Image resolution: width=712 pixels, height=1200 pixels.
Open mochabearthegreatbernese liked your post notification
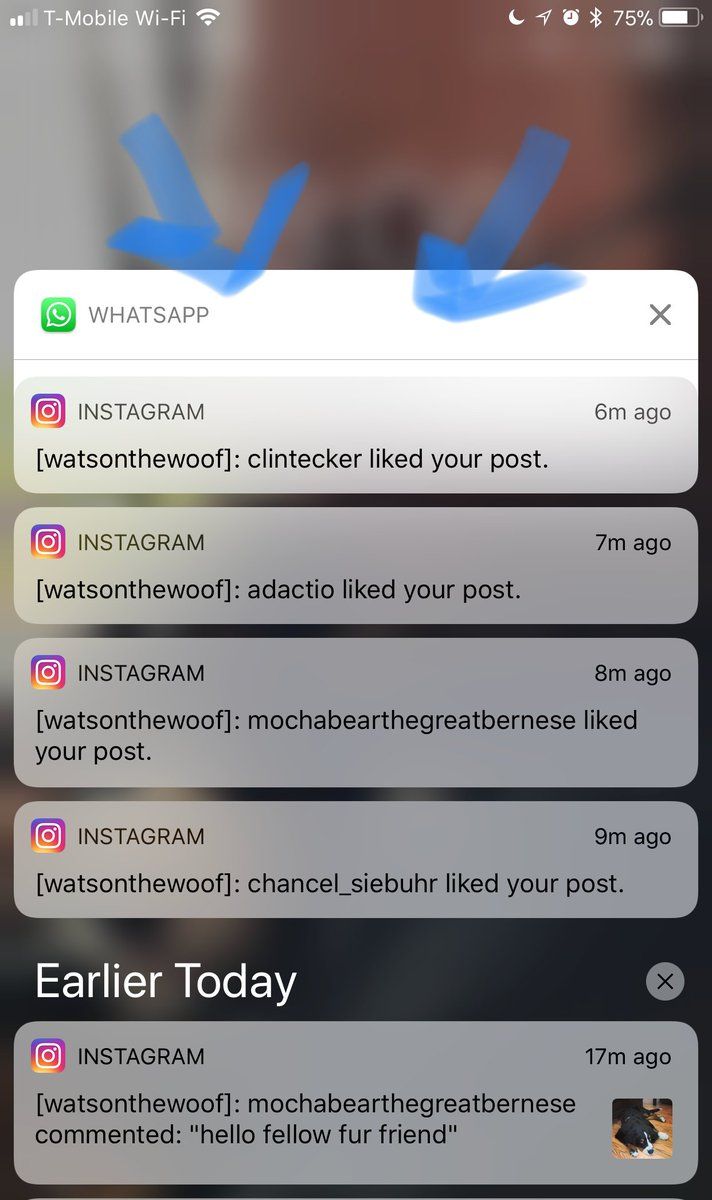[355, 713]
